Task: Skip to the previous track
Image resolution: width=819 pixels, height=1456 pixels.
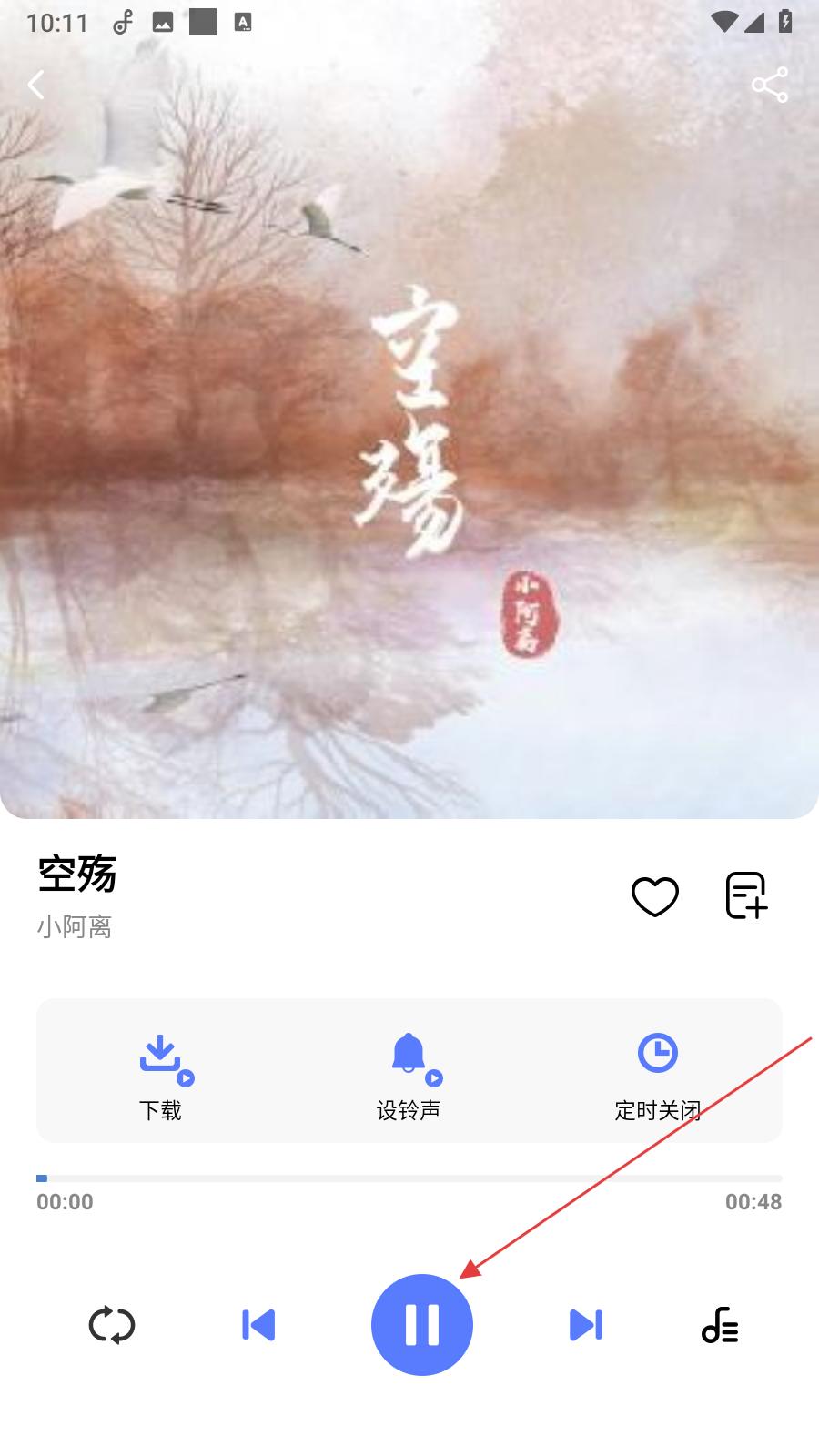Action: pos(258,1325)
